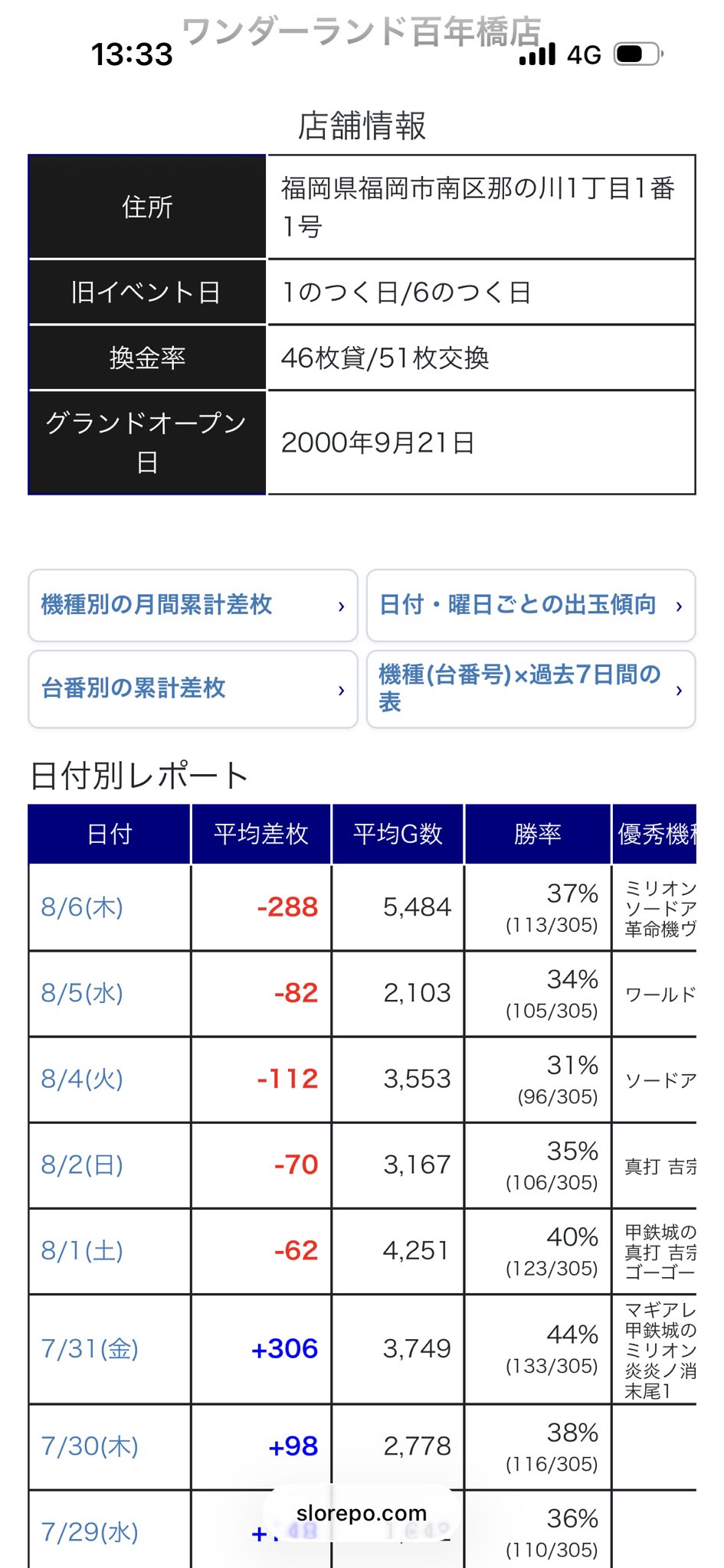The height and width of the screenshot is (1568, 724).
Task: Open 台番別の累計差枚 link
Action: click(x=192, y=688)
